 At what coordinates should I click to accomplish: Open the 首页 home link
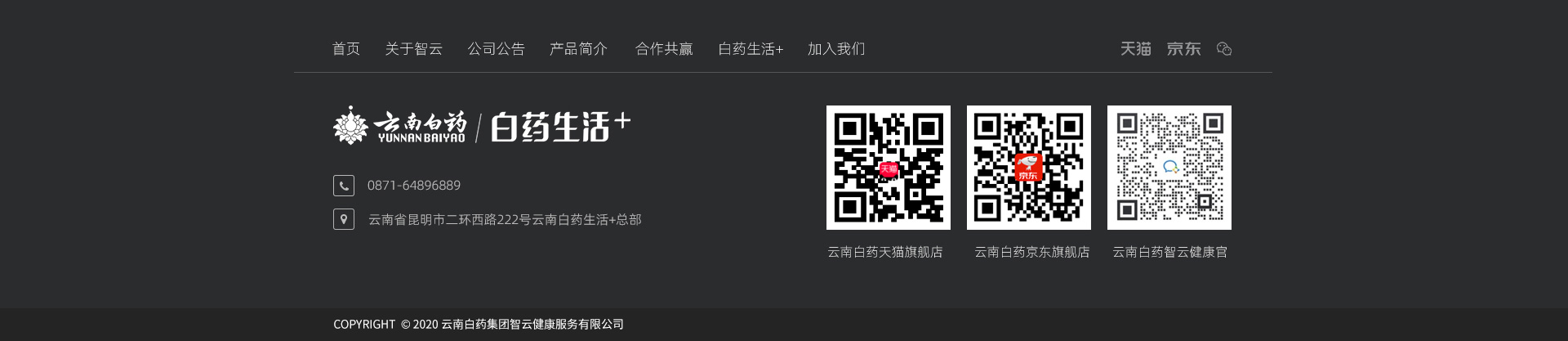tap(345, 49)
